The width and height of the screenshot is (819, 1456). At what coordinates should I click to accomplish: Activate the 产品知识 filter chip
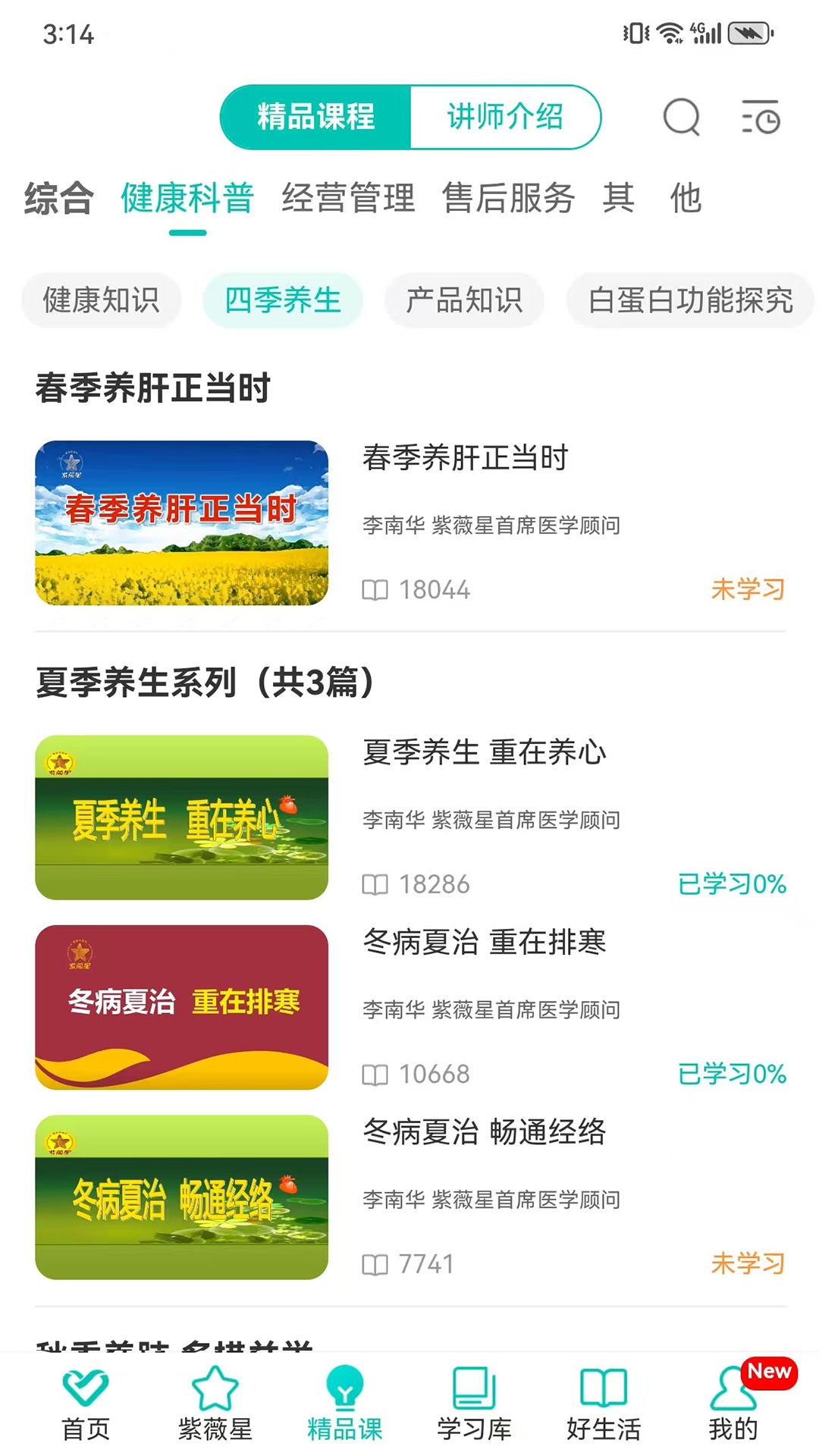(x=465, y=300)
